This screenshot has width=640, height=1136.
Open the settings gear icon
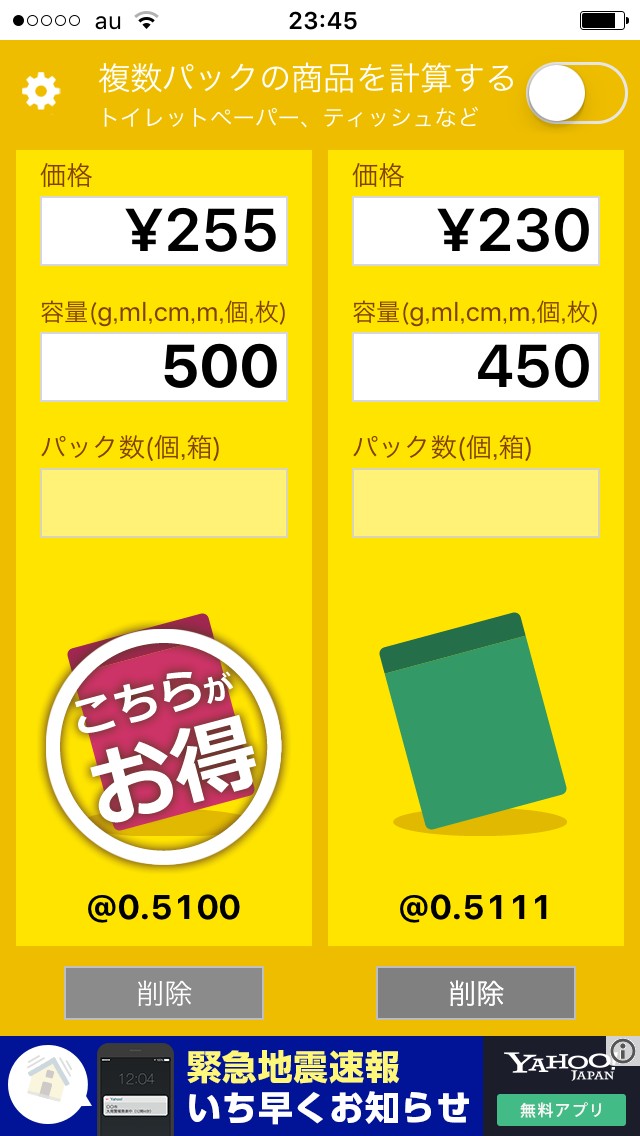point(41,92)
